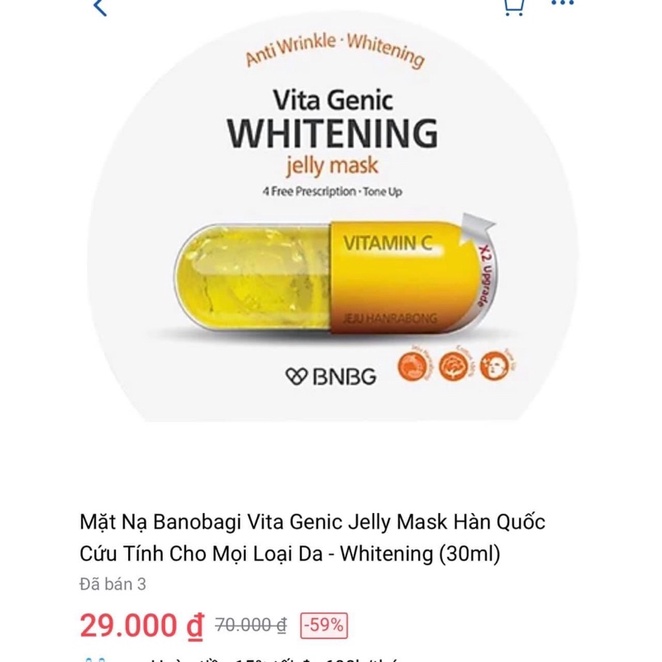View the Vita Genic mask product image
The width and height of the screenshot is (662, 662).
331,230
